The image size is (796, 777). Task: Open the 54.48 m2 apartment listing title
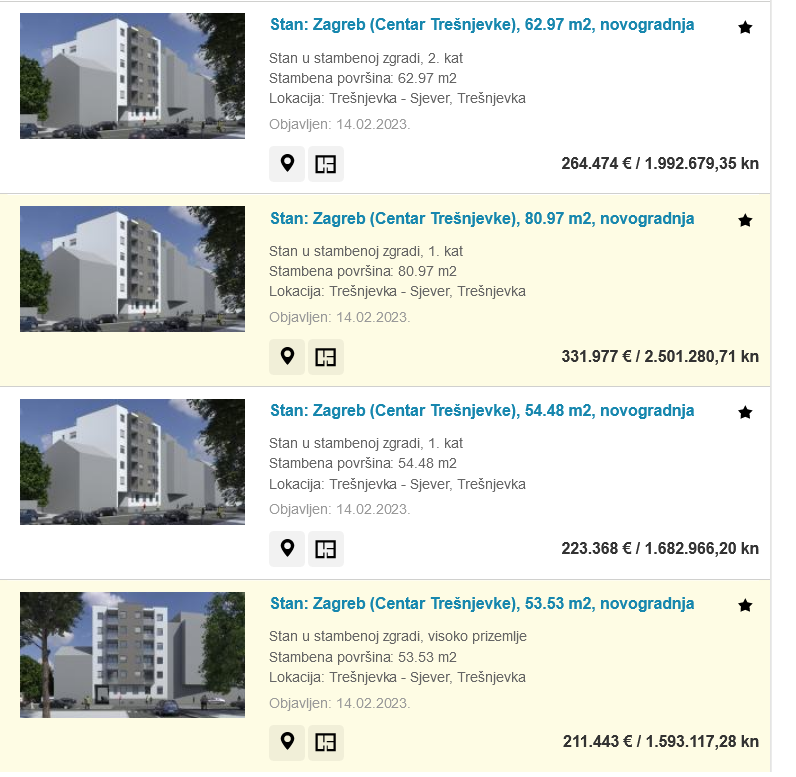[481, 410]
